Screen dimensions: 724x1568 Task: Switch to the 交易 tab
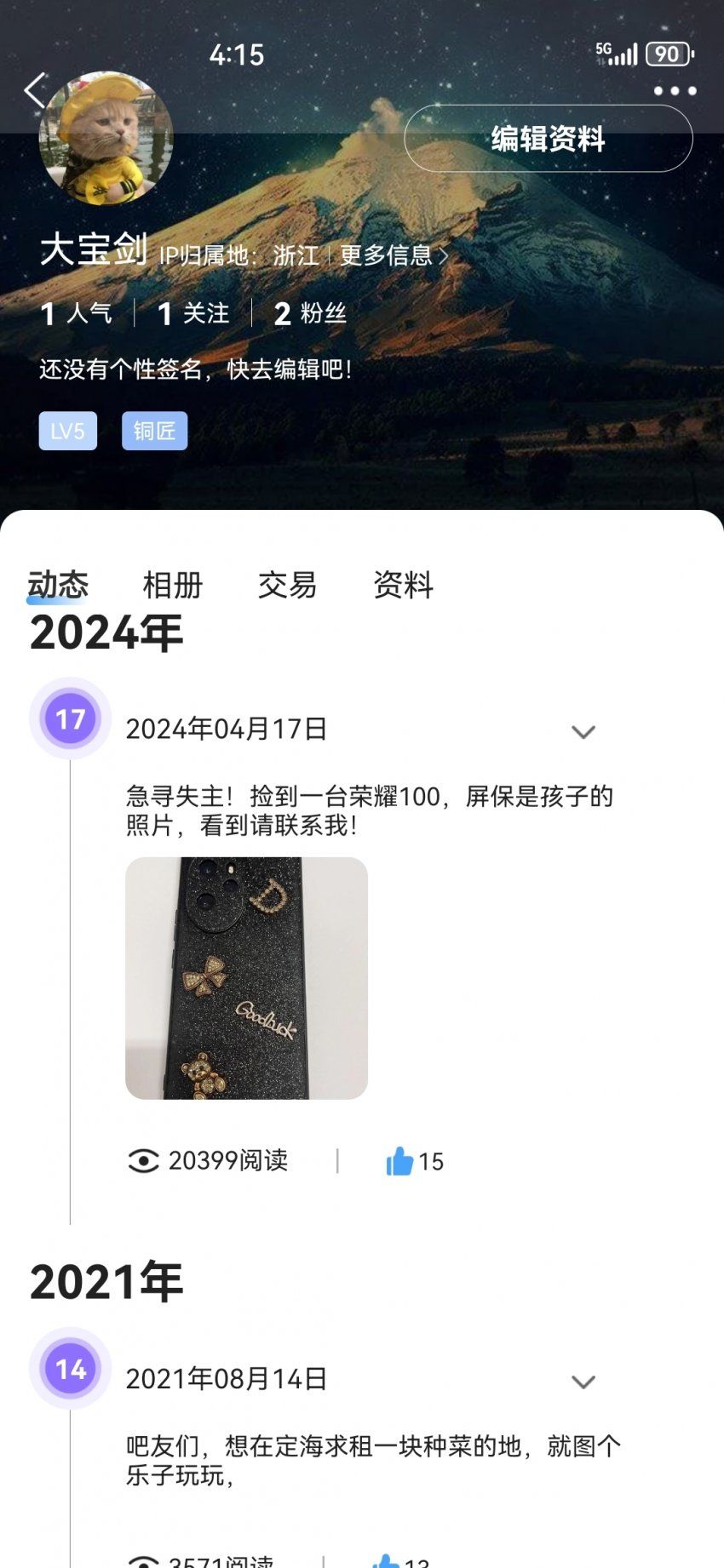point(288,586)
